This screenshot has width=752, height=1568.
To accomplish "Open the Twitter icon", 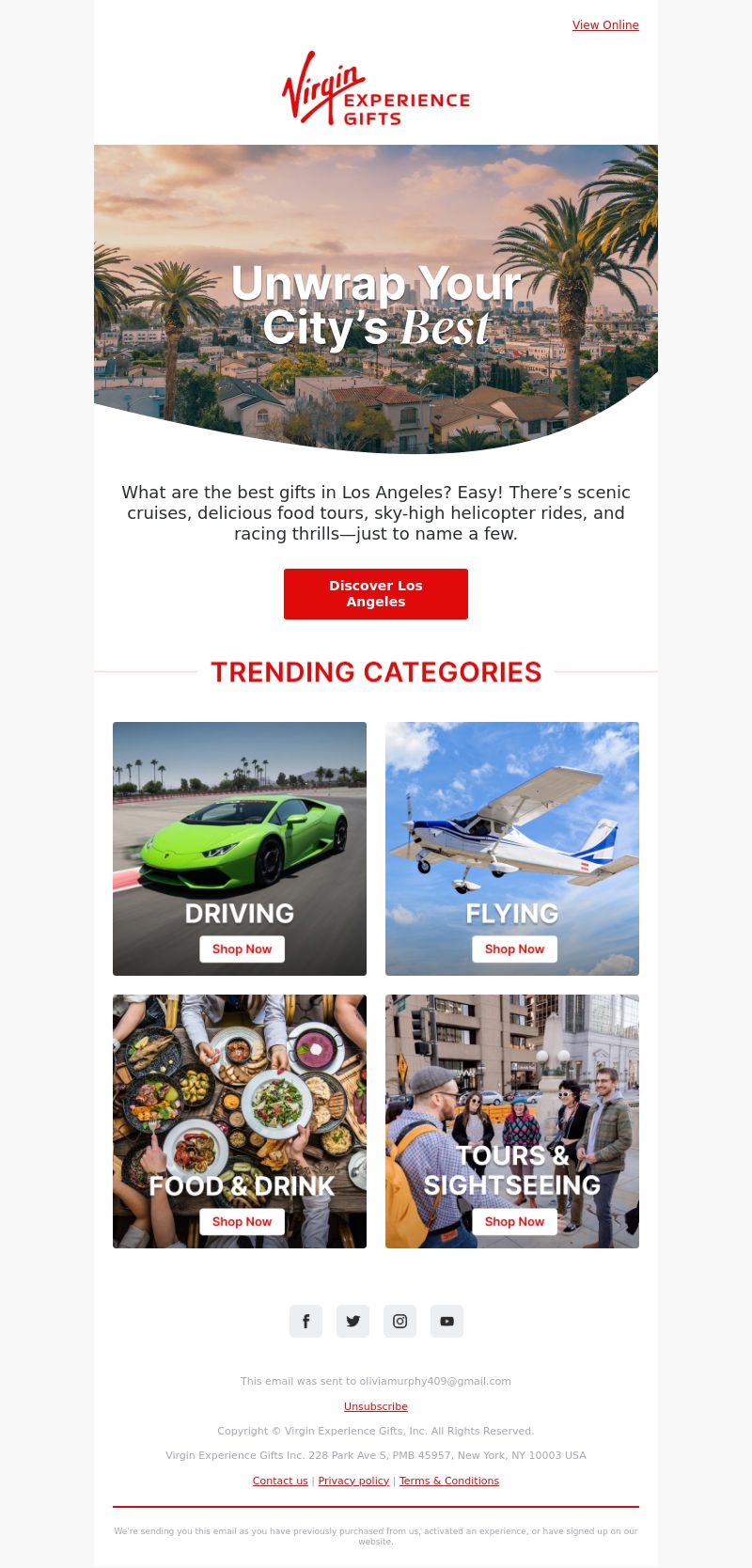I will (352, 1321).
